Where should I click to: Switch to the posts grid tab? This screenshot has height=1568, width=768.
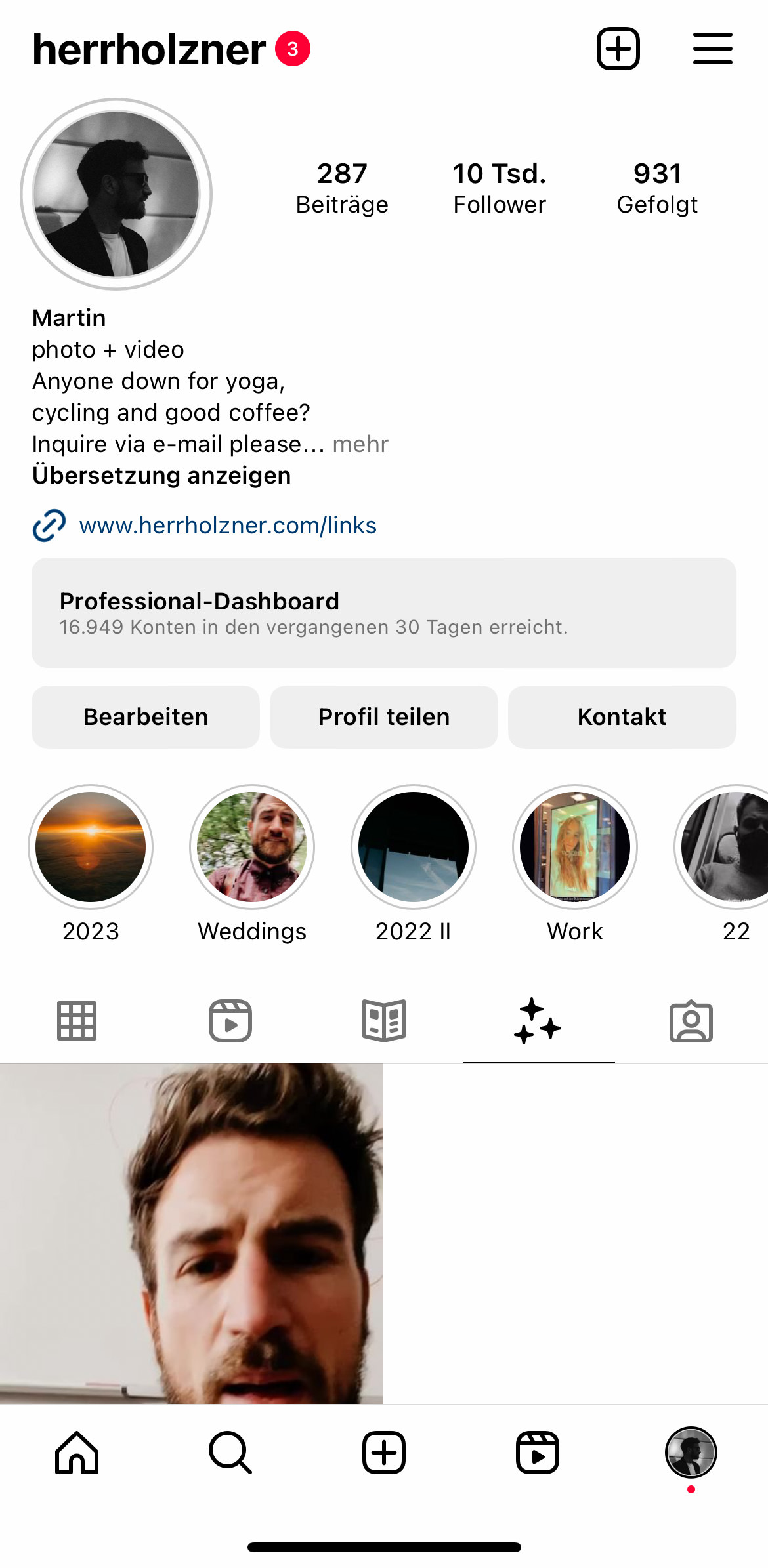point(77,1021)
